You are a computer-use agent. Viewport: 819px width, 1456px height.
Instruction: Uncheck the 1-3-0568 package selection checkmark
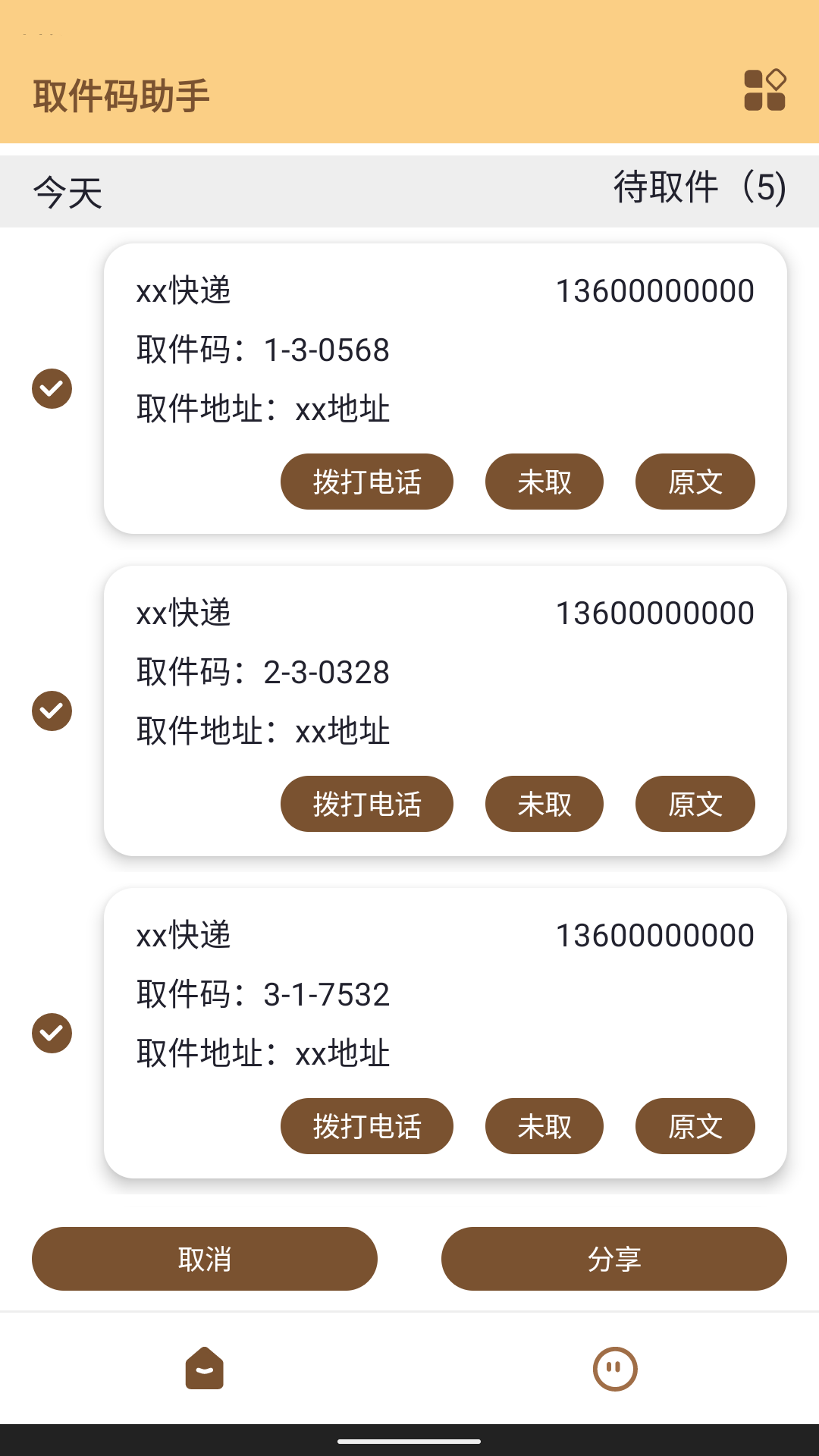52,388
